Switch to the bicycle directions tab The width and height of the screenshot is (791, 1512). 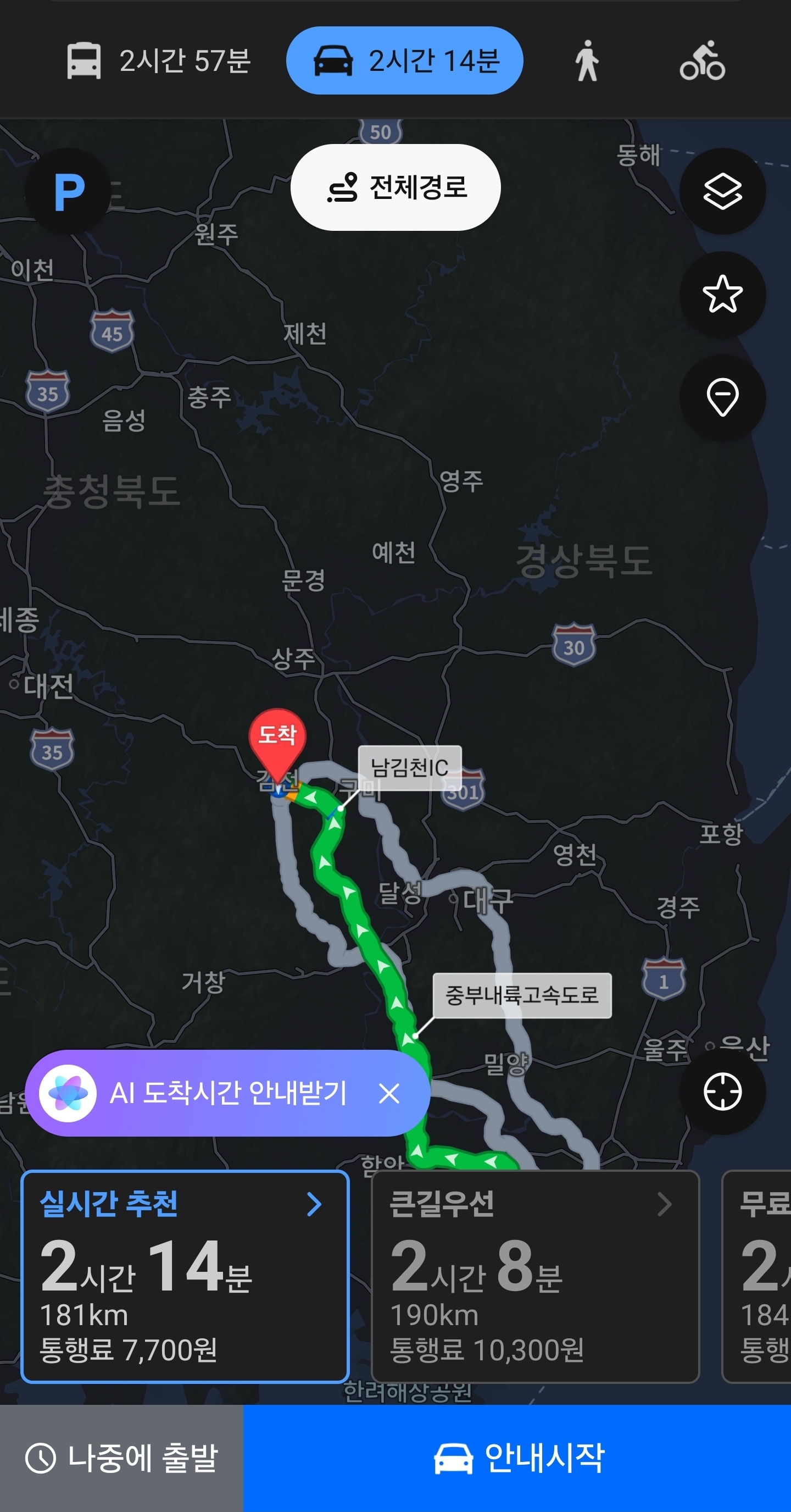pyautogui.click(x=702, y=61)
